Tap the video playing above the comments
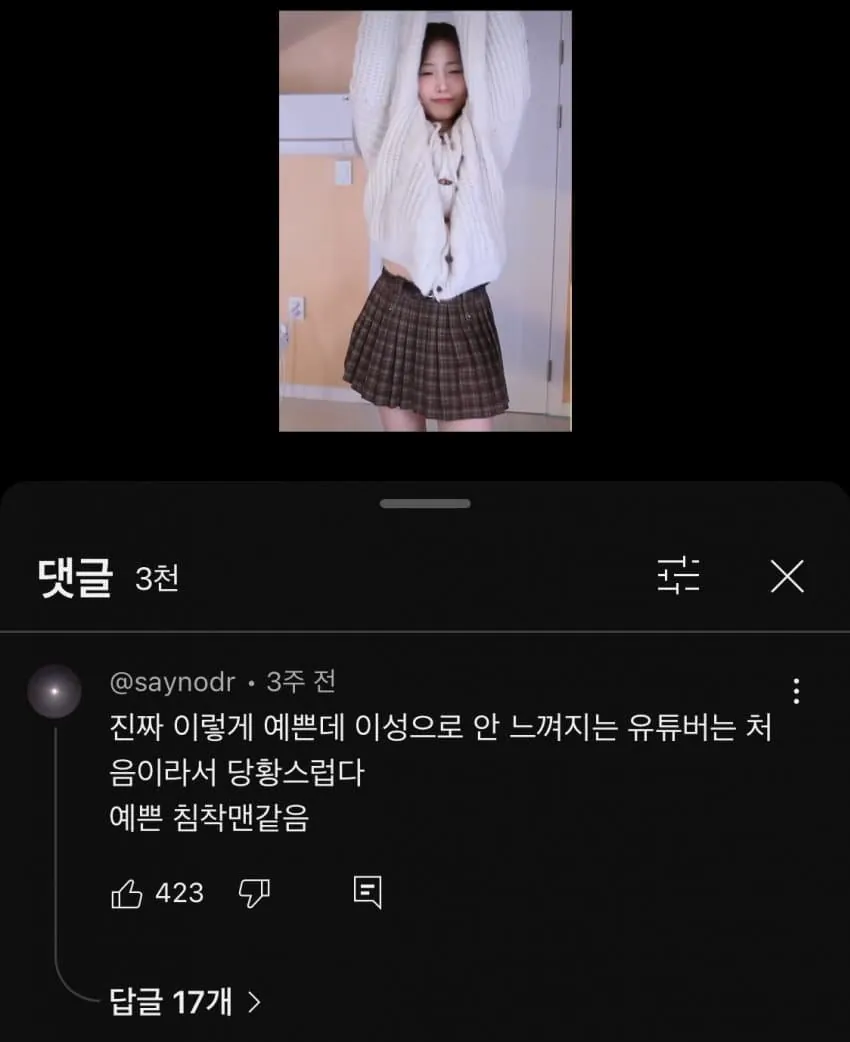 425,221
